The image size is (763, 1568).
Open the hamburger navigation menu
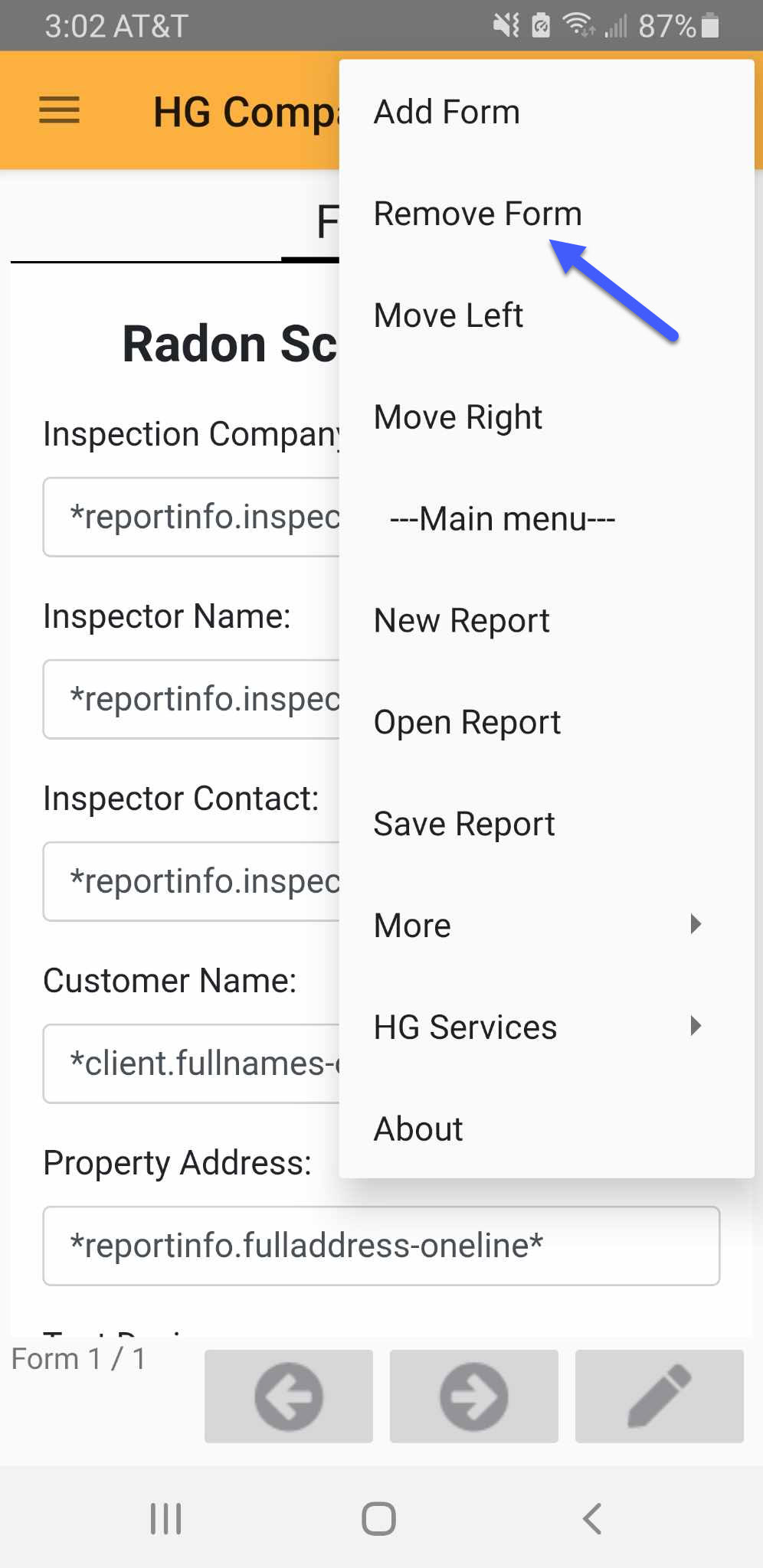click(58, 110)
